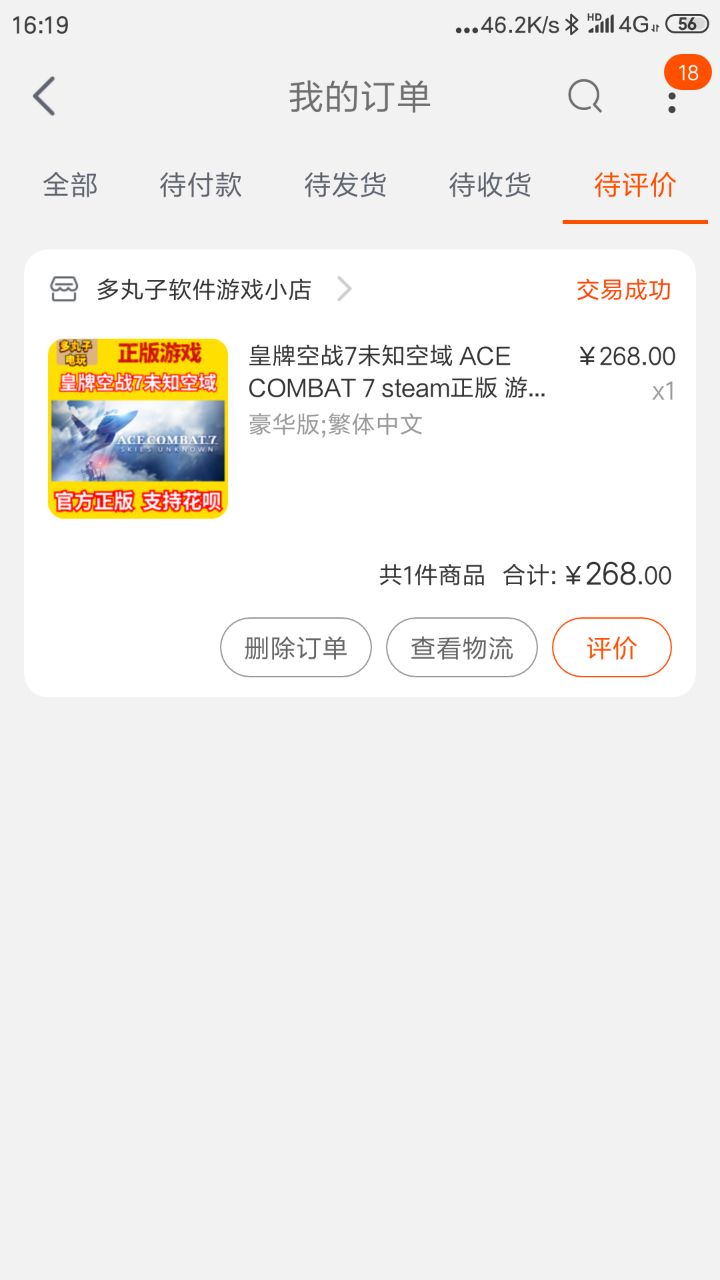Switch to the 全部 tab
Viewport: 720px width, 1280px height.
70,185
